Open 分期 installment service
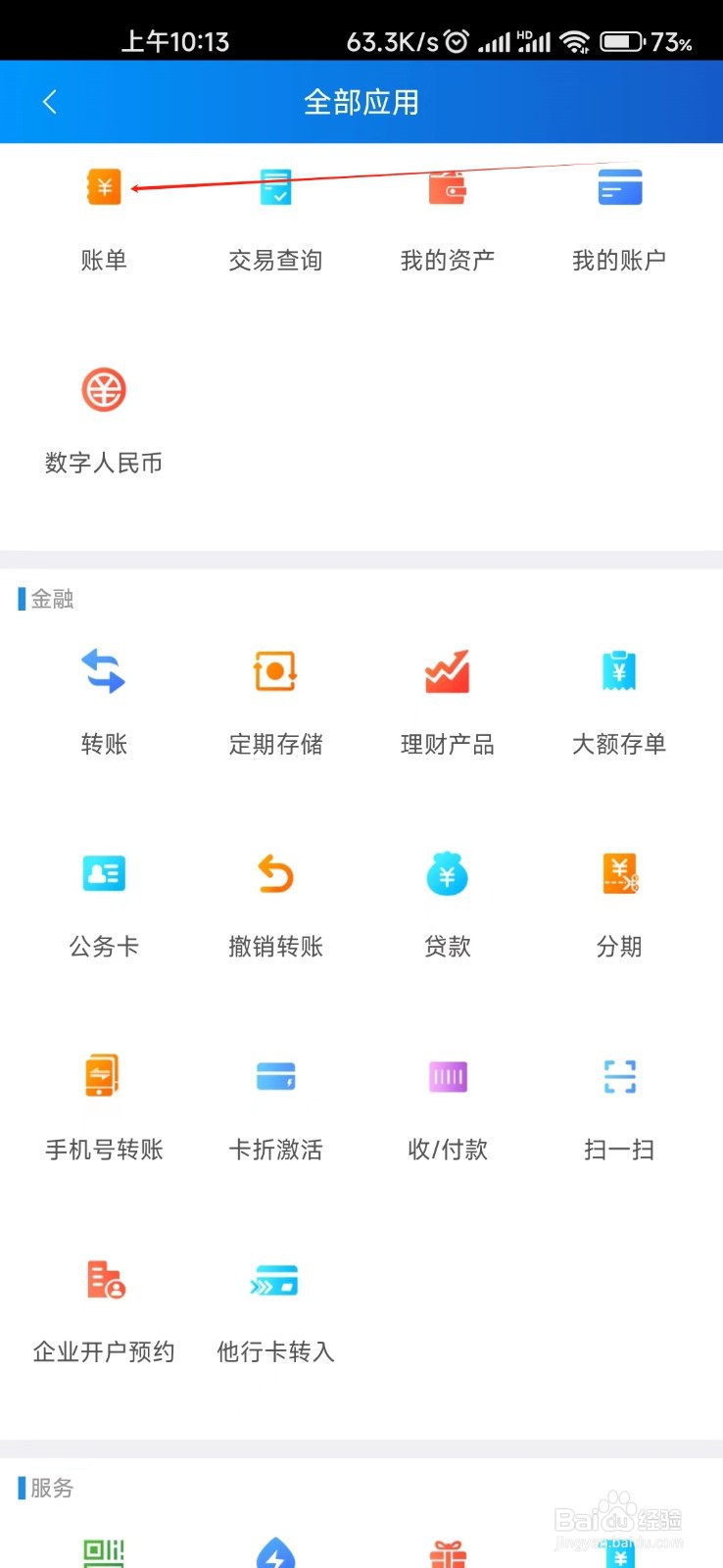The height and width of the screenshot is (1568, 723). (619, 905)
